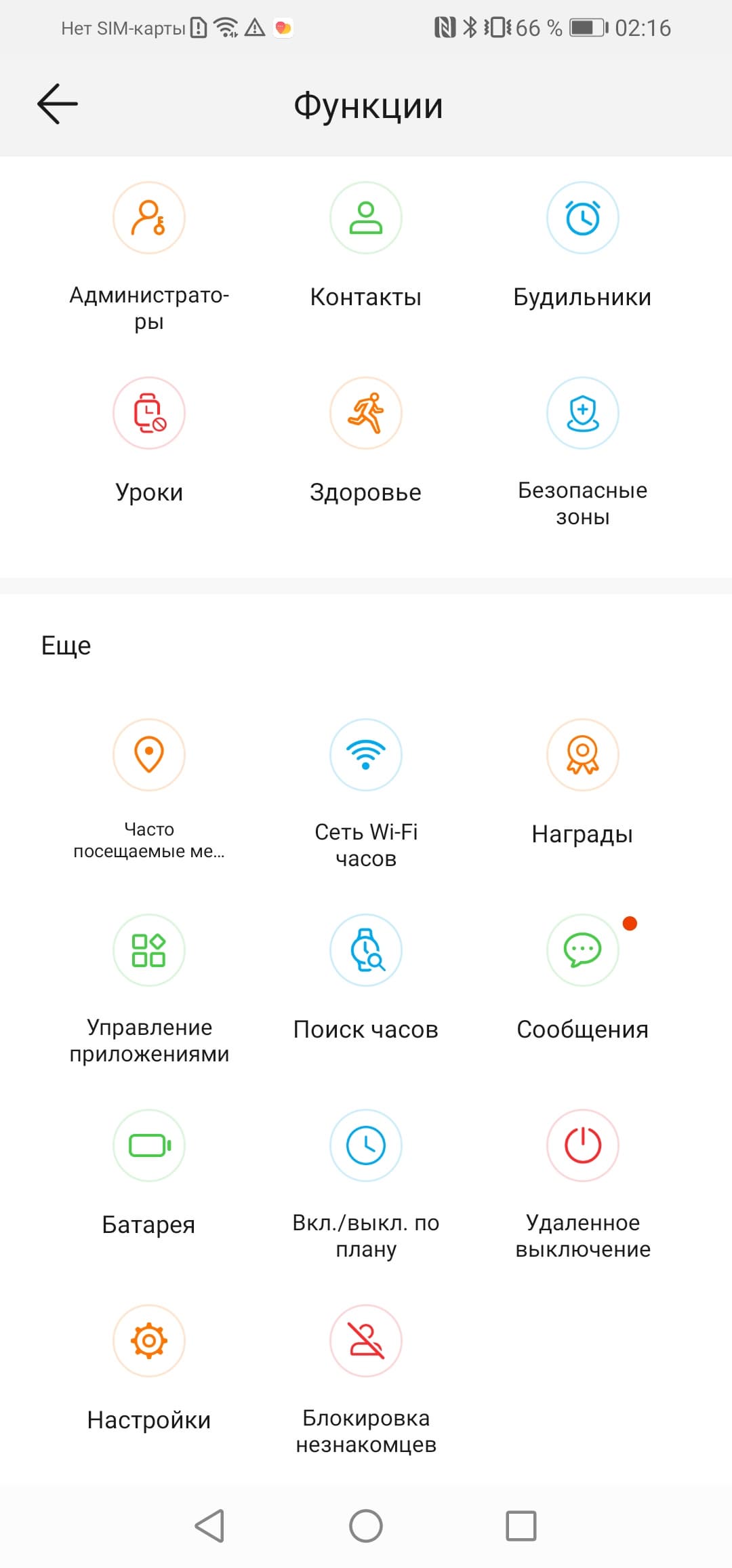
Task: Open Сообщения
Action: (583, 951)
